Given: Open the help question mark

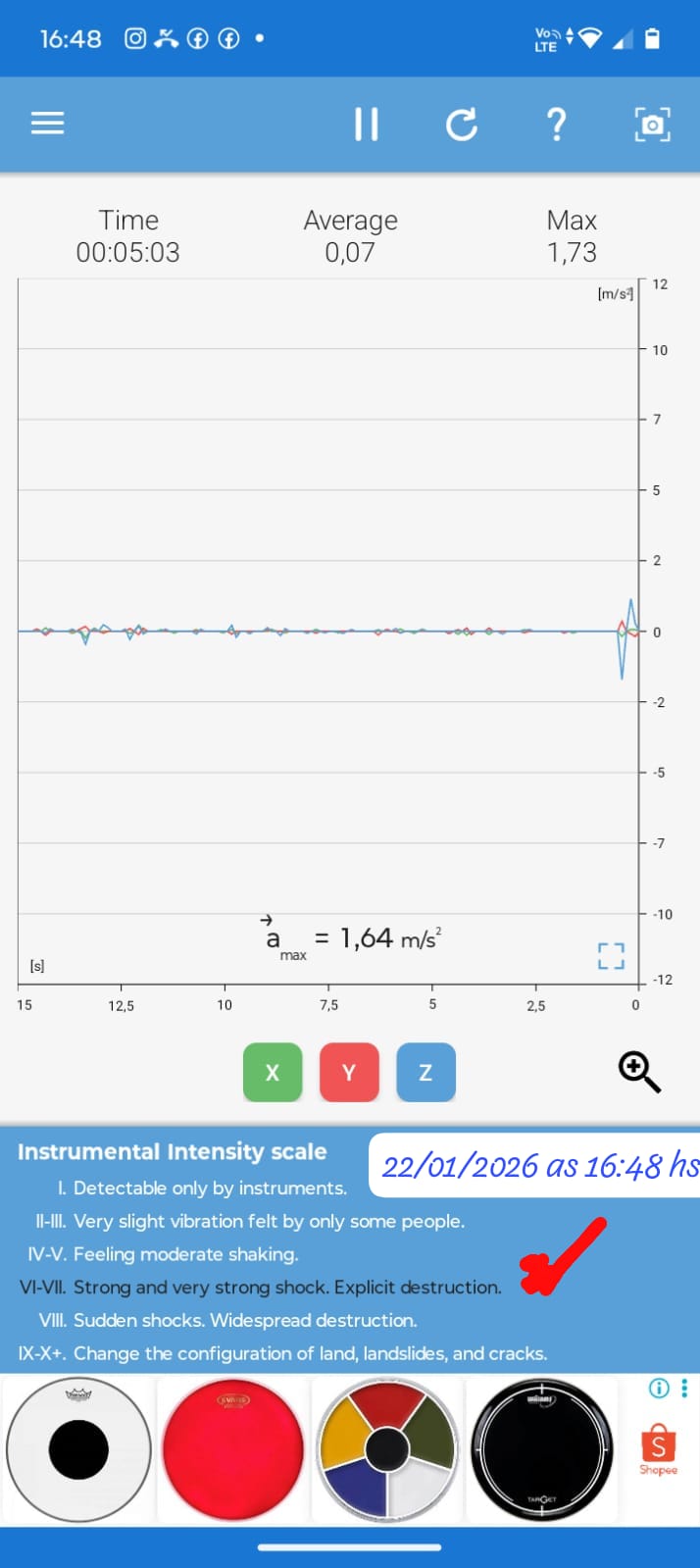Looking at the screenshot, I should point(556,125).
